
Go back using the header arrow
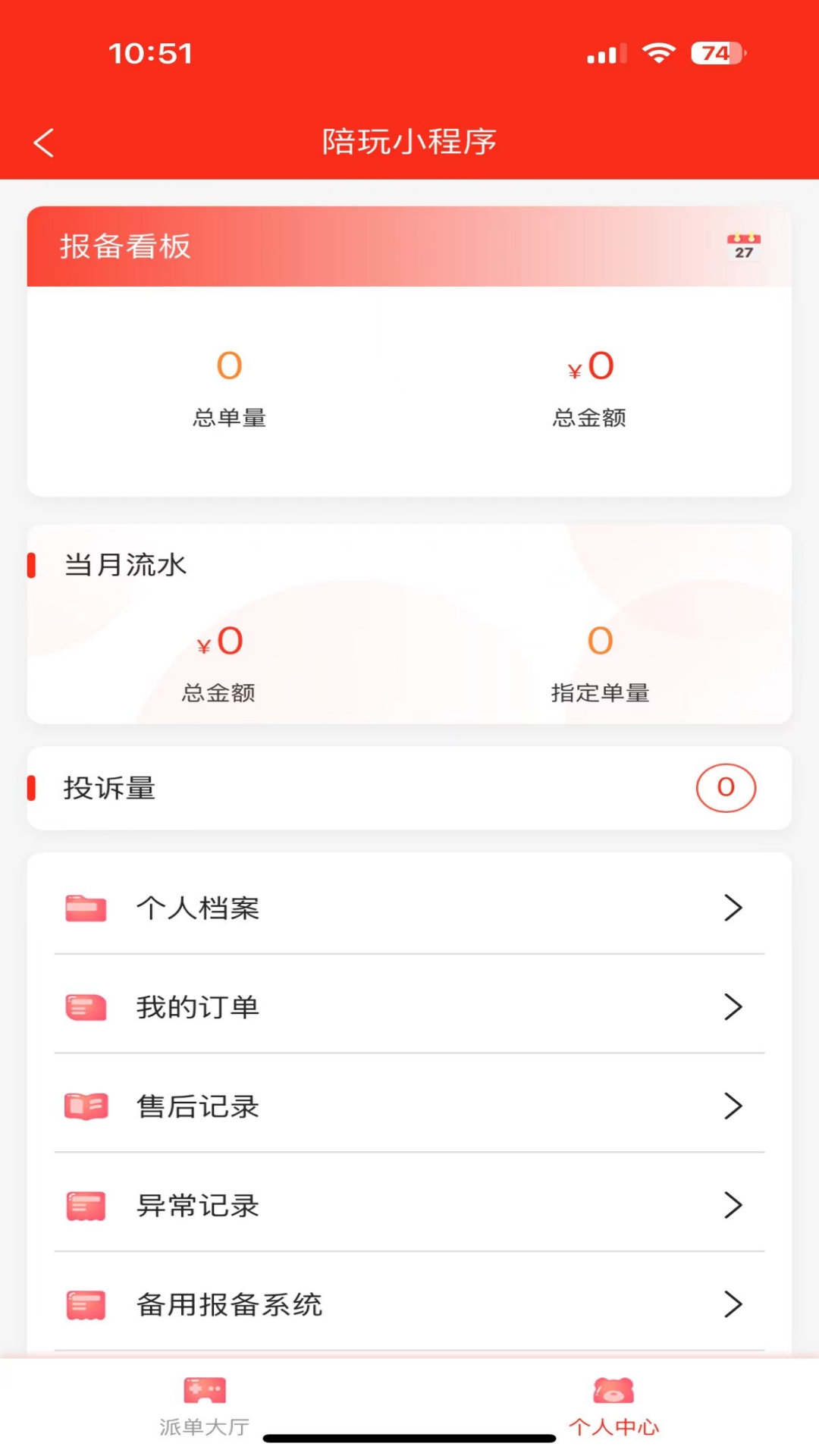click(44, 143)
